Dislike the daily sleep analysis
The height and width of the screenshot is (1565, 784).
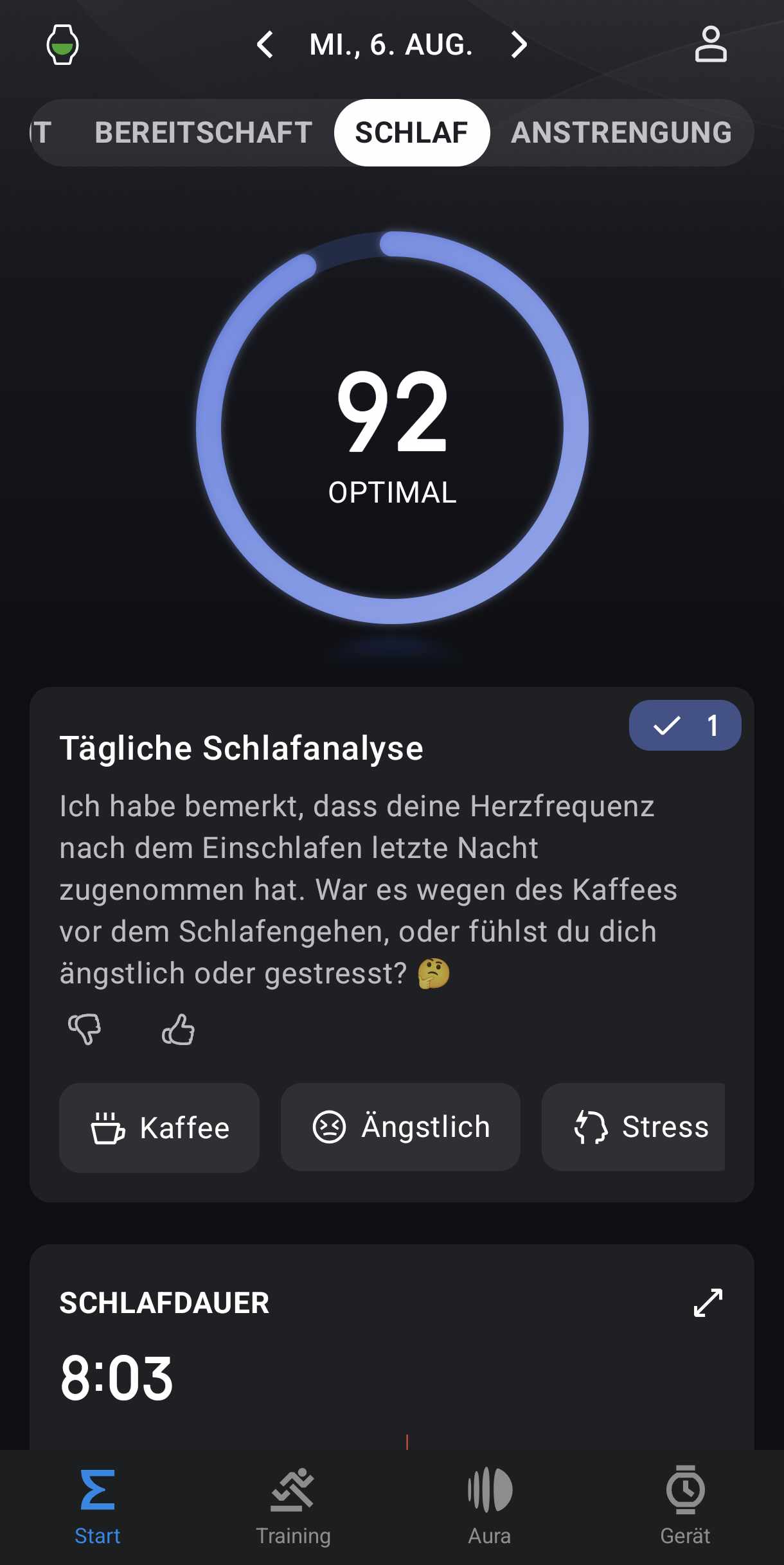point(85,1030)
